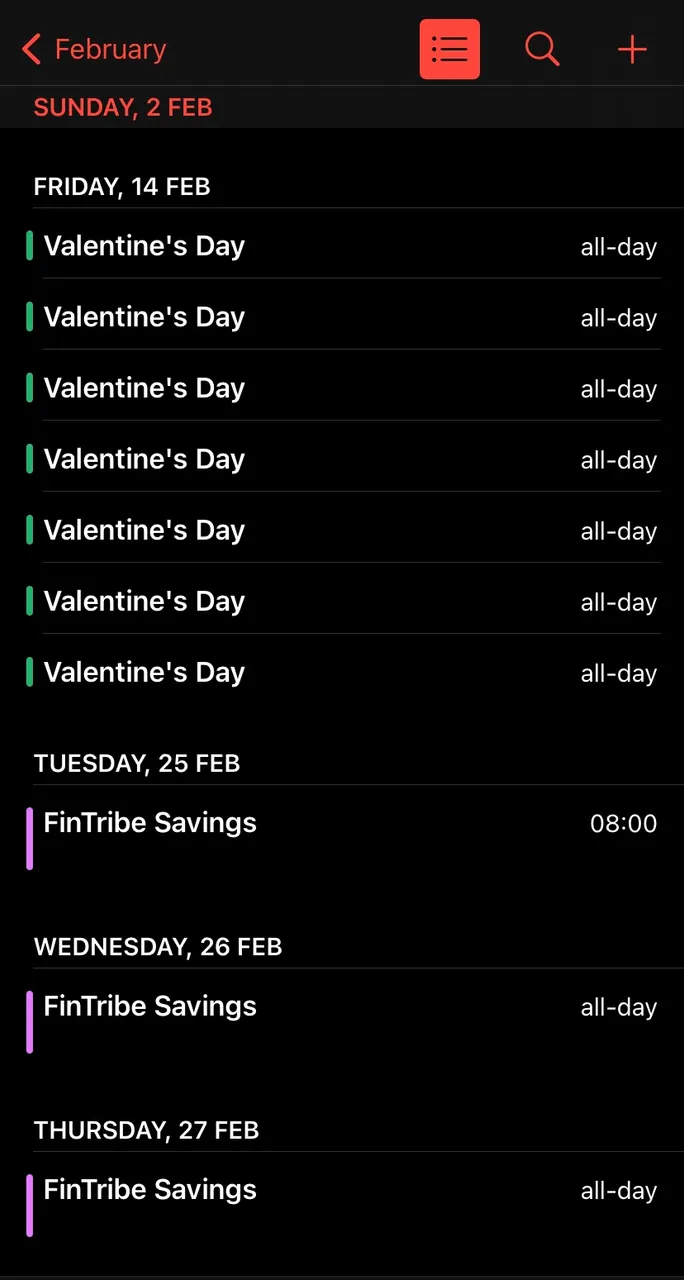Open FinTribe Savings on Thursday, 27 Feb
Image resolution: width=684 pixels, height=1280 pixels.
342,1205
